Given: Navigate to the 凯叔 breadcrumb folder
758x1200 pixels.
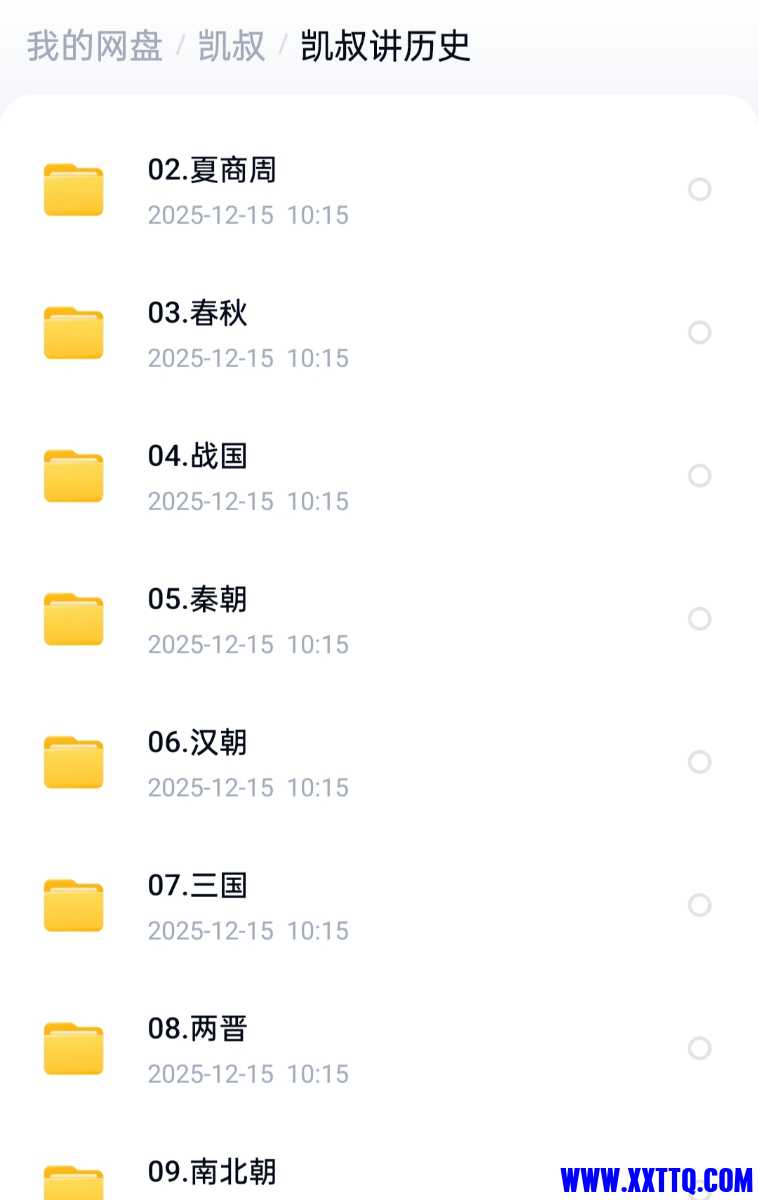Looking at the screenshot, I should (x=232, y=47).
